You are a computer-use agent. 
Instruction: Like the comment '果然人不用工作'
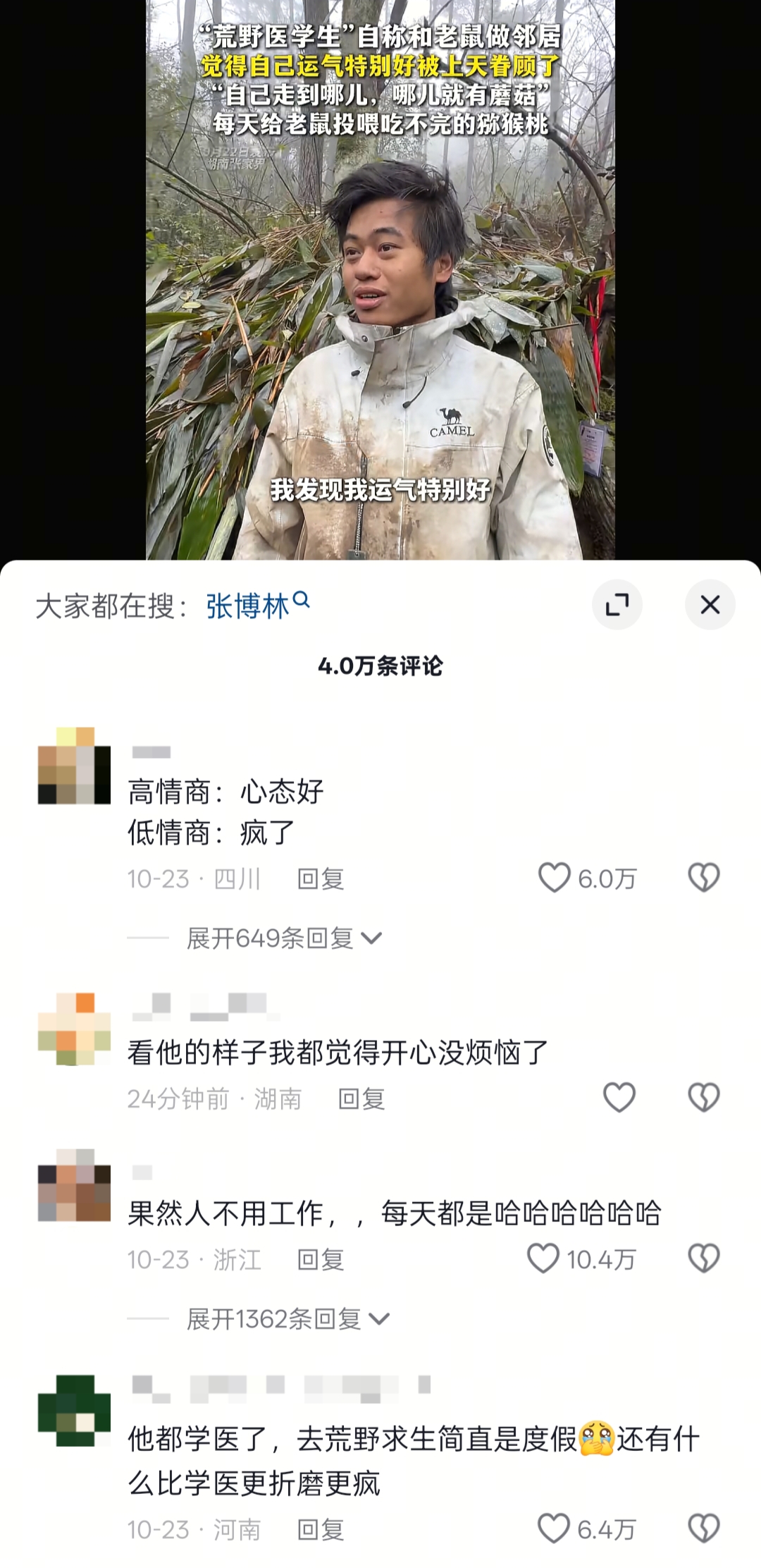coord(543,1258)
